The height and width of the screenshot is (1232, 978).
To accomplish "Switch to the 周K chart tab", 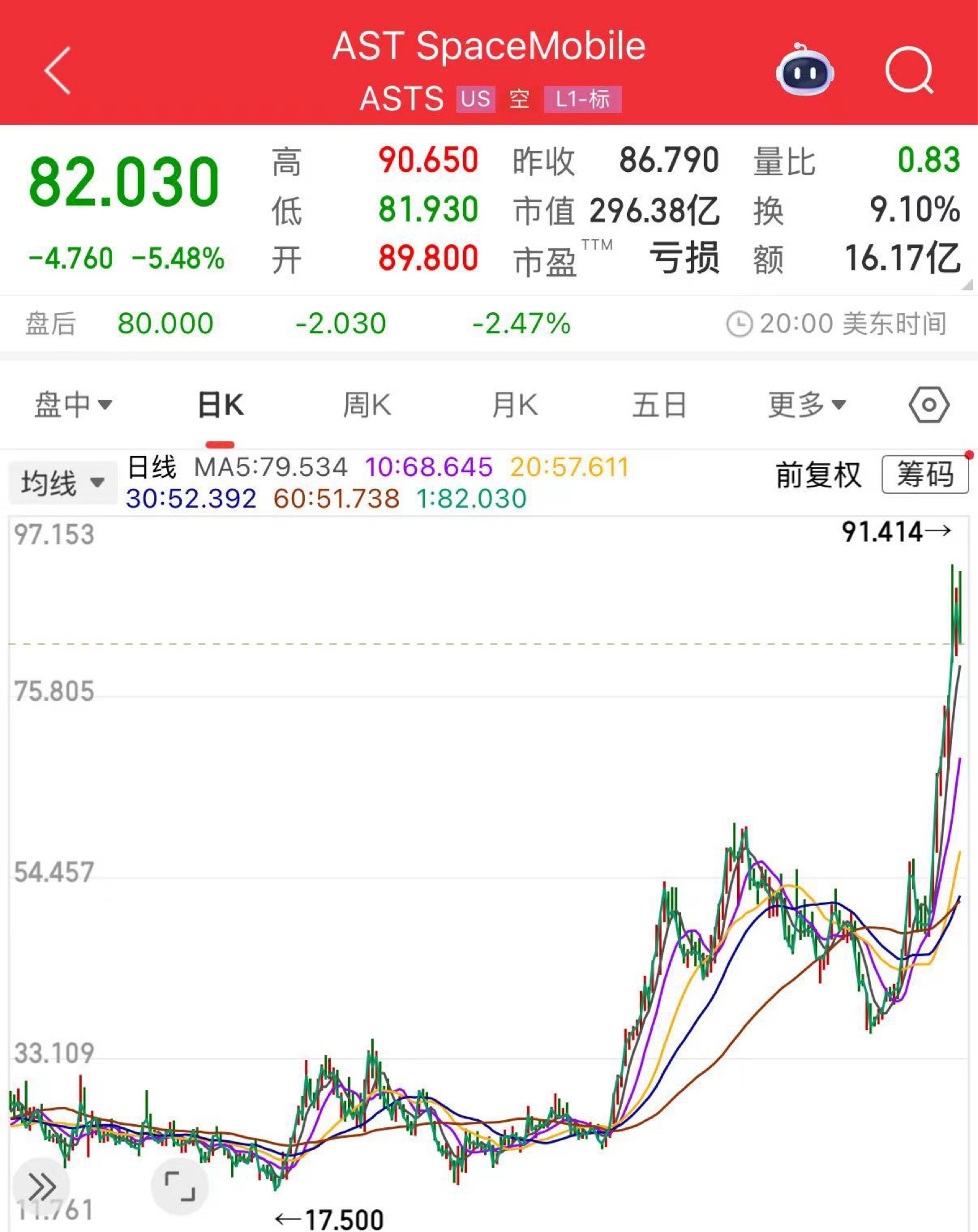I will click(367, 405).
